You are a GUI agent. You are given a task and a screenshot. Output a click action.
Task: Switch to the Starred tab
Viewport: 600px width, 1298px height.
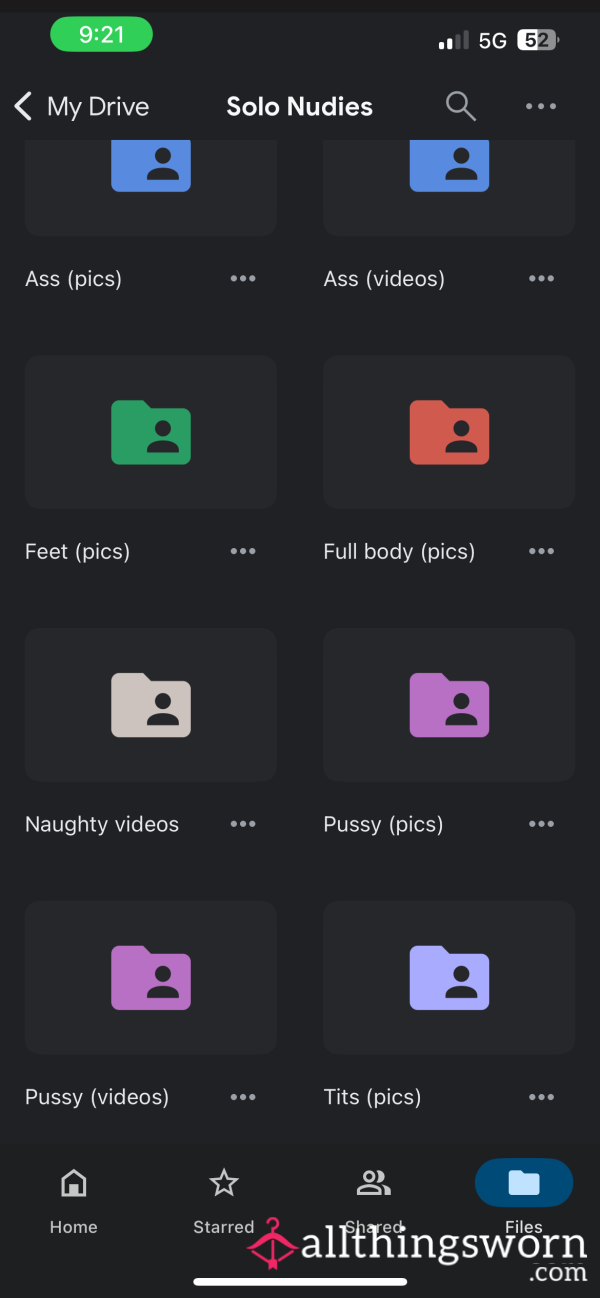coord(224,1200)
